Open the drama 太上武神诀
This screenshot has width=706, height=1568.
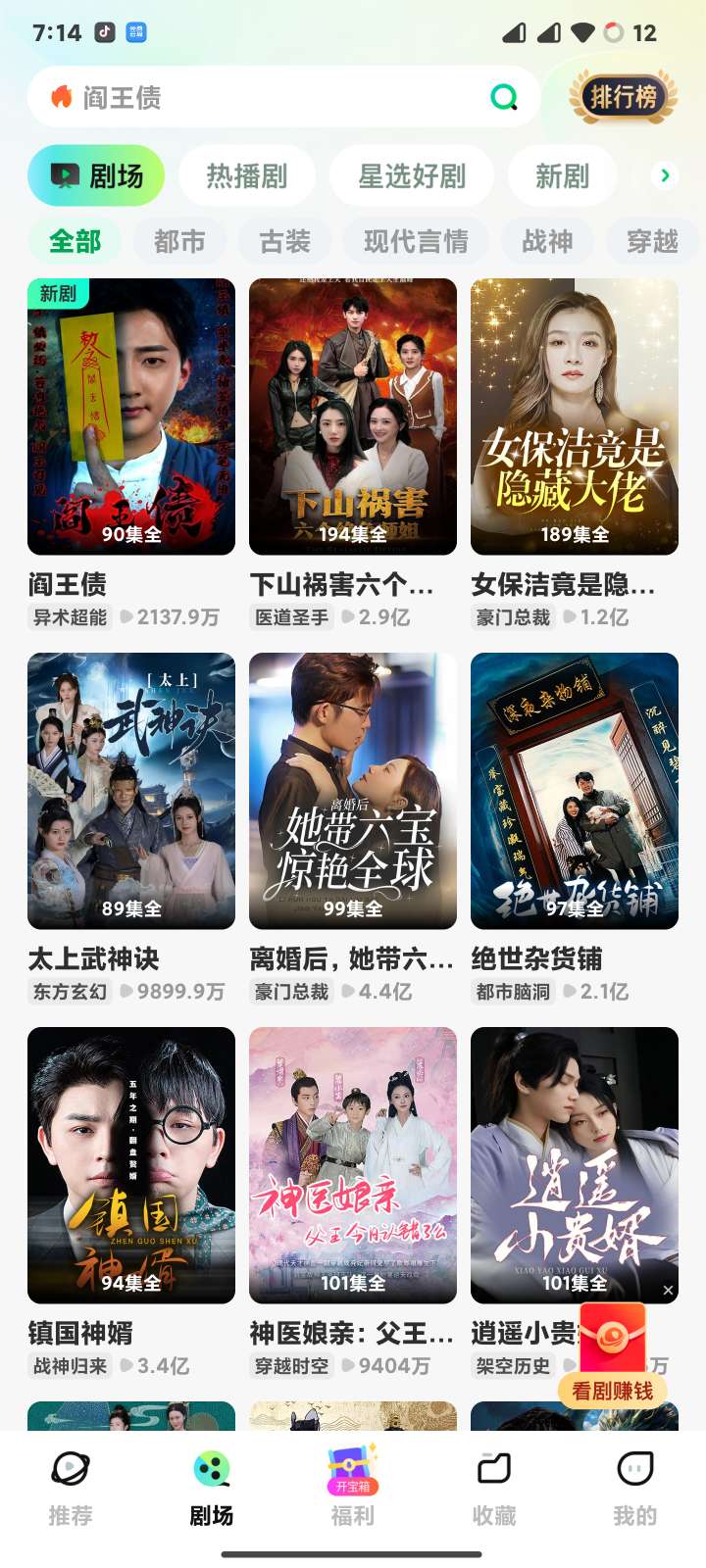131,791
